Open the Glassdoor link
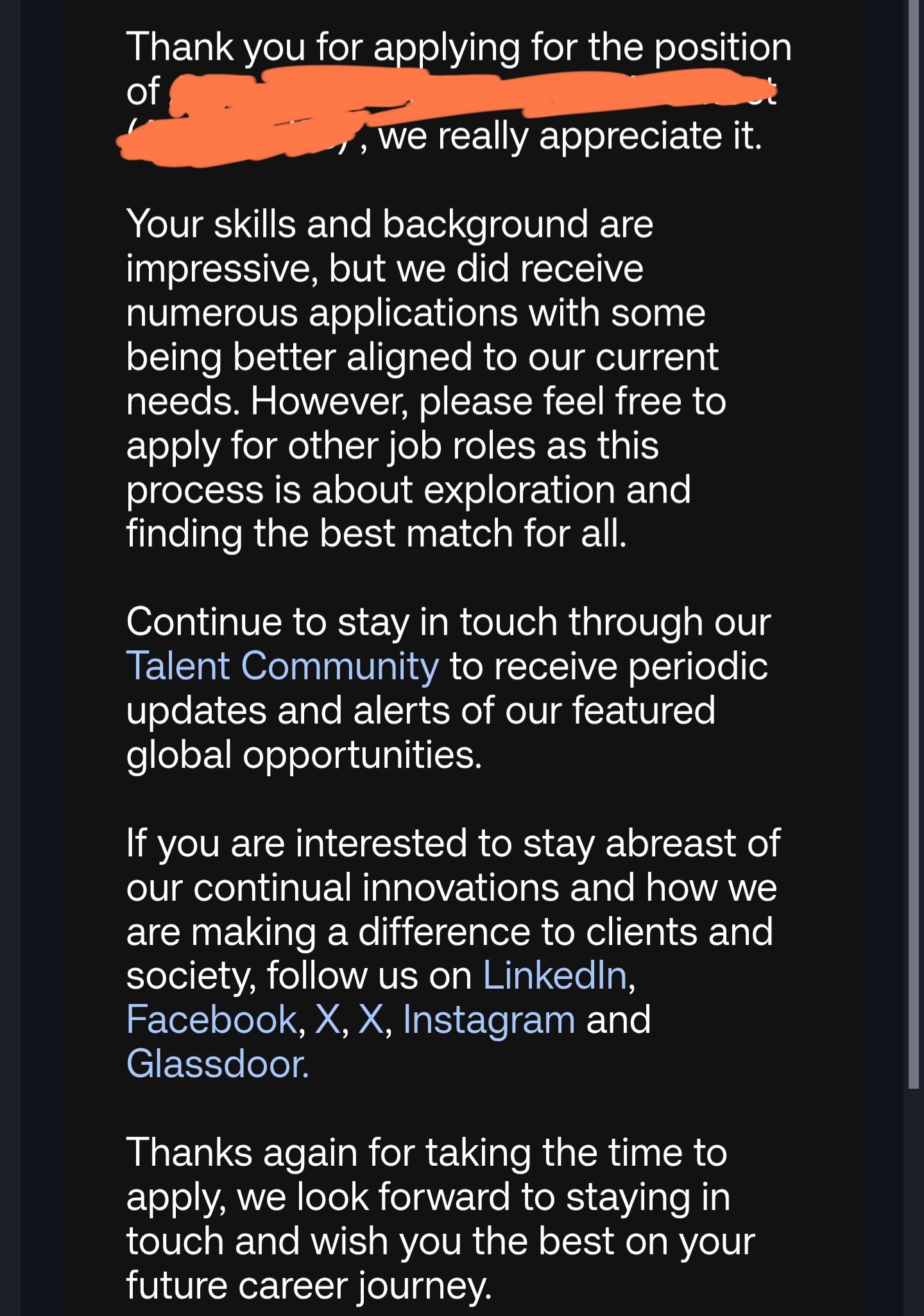This screenshot has width=924, height=1316. coord(217,1064)
